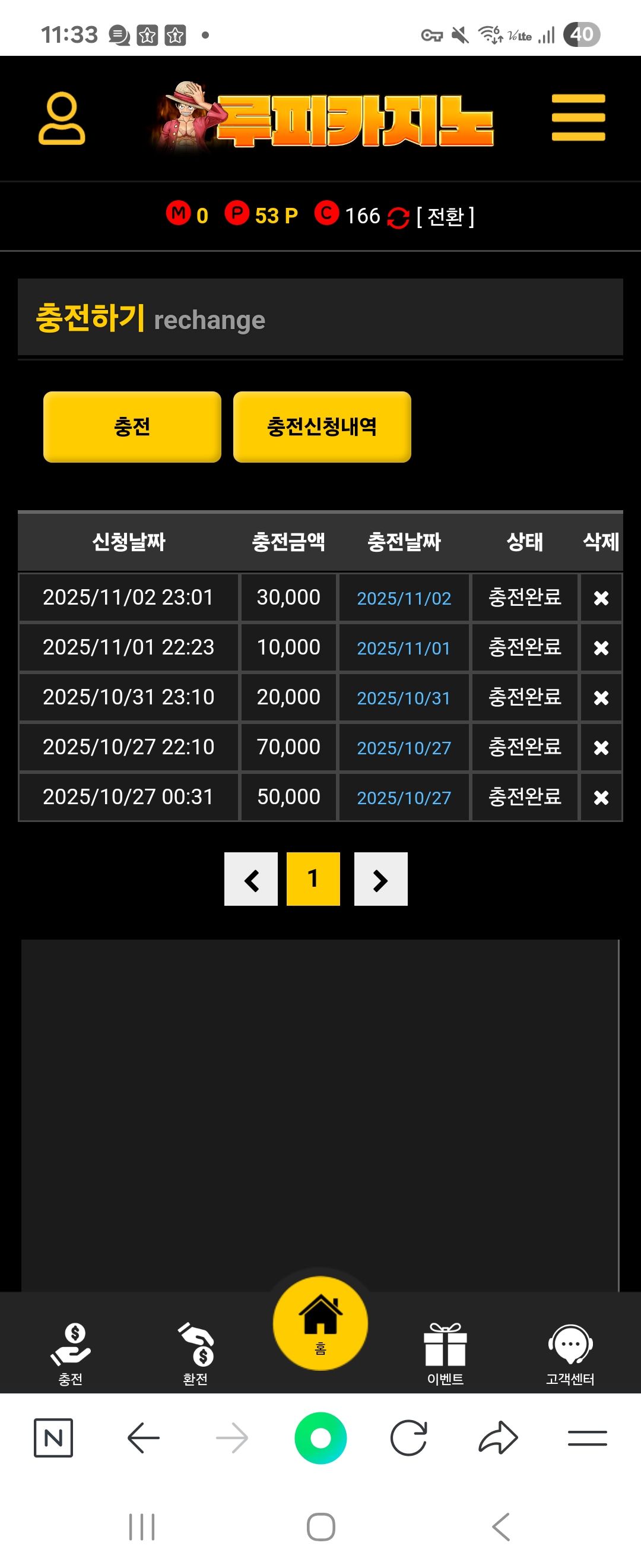Image resolution: width=641 pixels, height=1568 pixels.
Task: Open the hamburger menu
Action: tap(577, 118)
